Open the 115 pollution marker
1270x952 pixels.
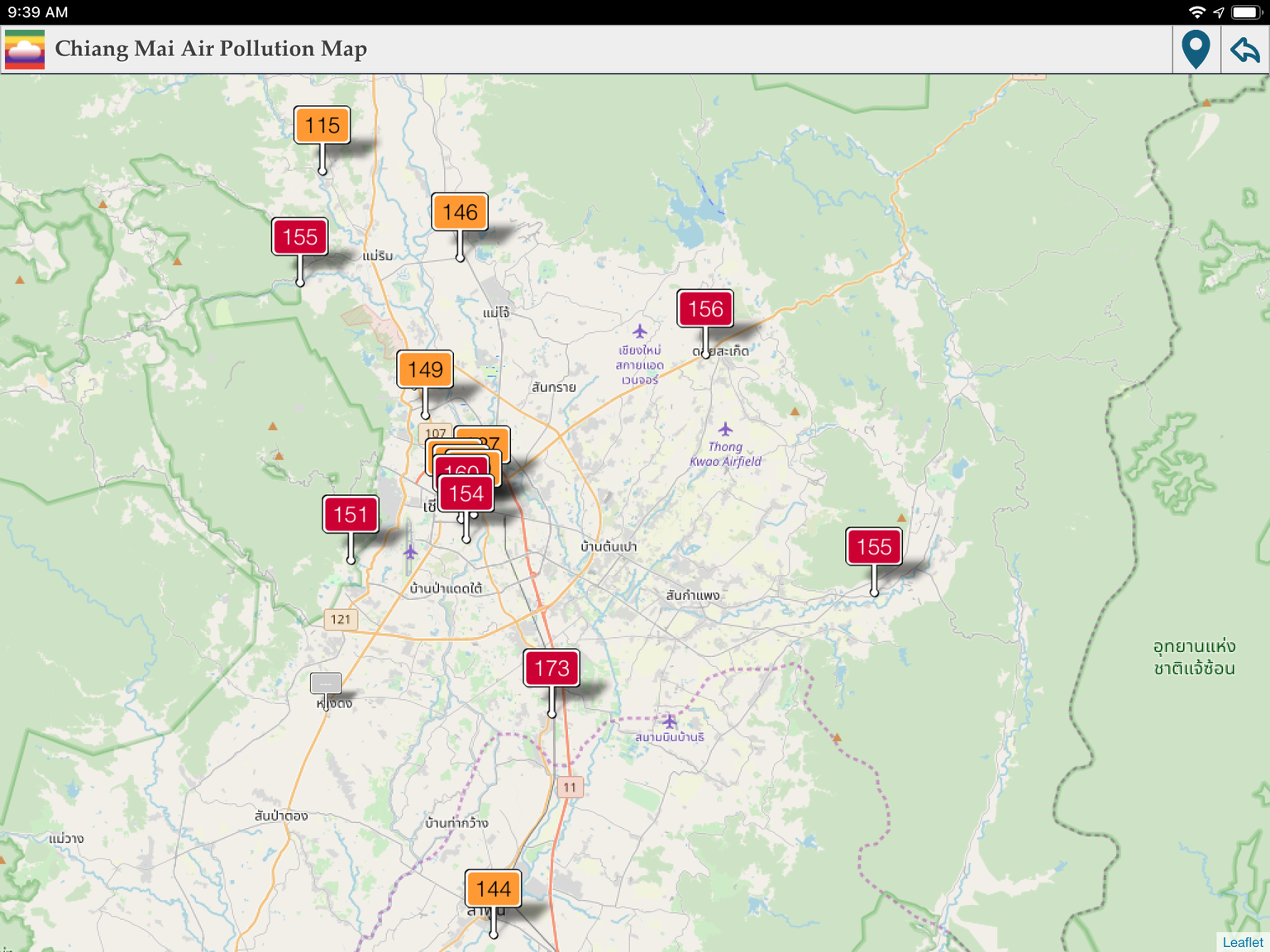point(322,126)
